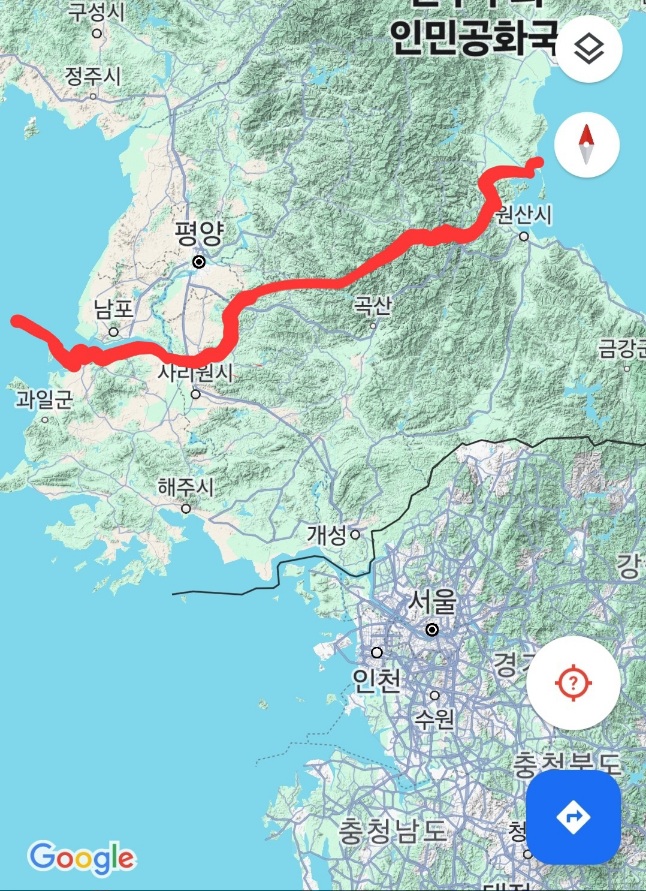
Task: Tap the compass to reset north
Action: click(587, 144)
